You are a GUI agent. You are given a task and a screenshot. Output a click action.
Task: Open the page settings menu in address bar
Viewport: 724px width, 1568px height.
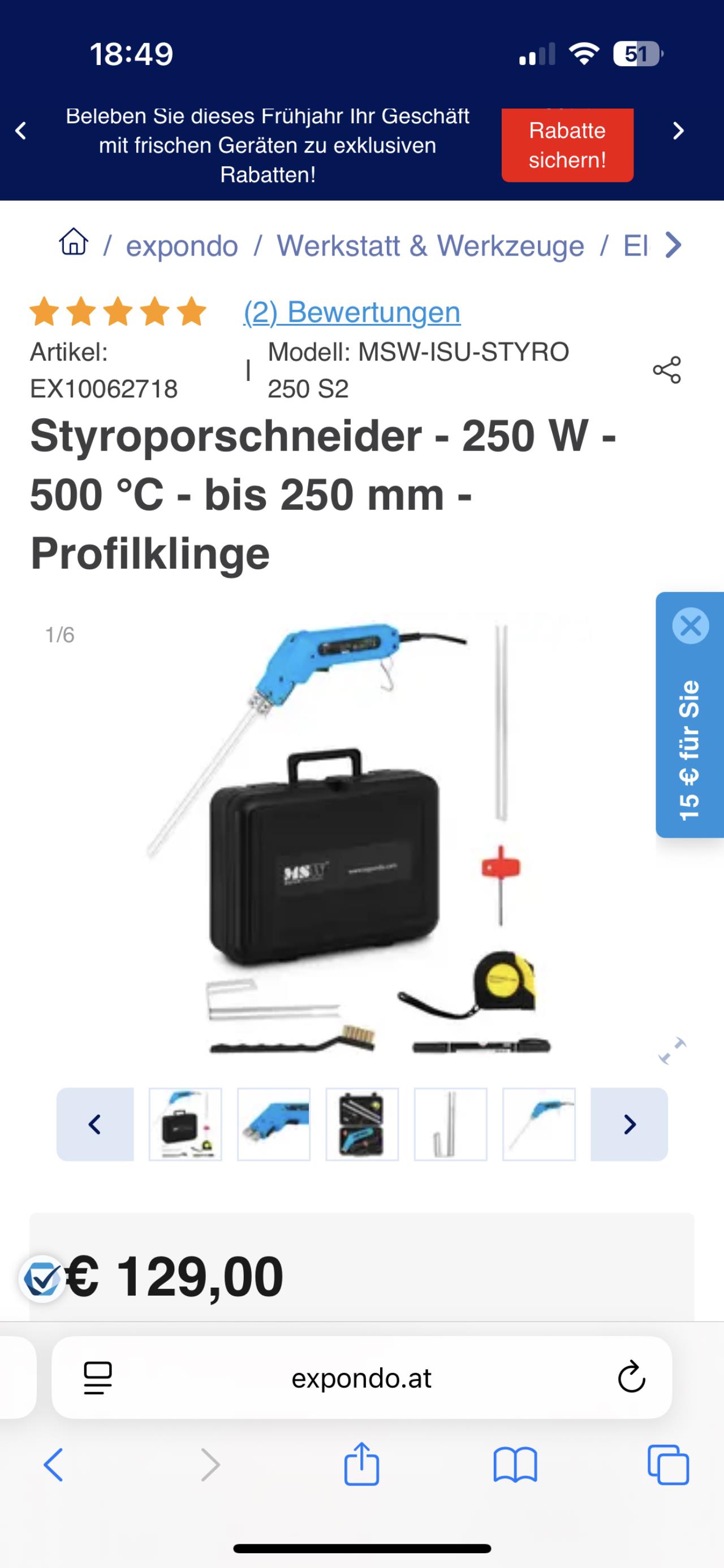coord(97,1378)
